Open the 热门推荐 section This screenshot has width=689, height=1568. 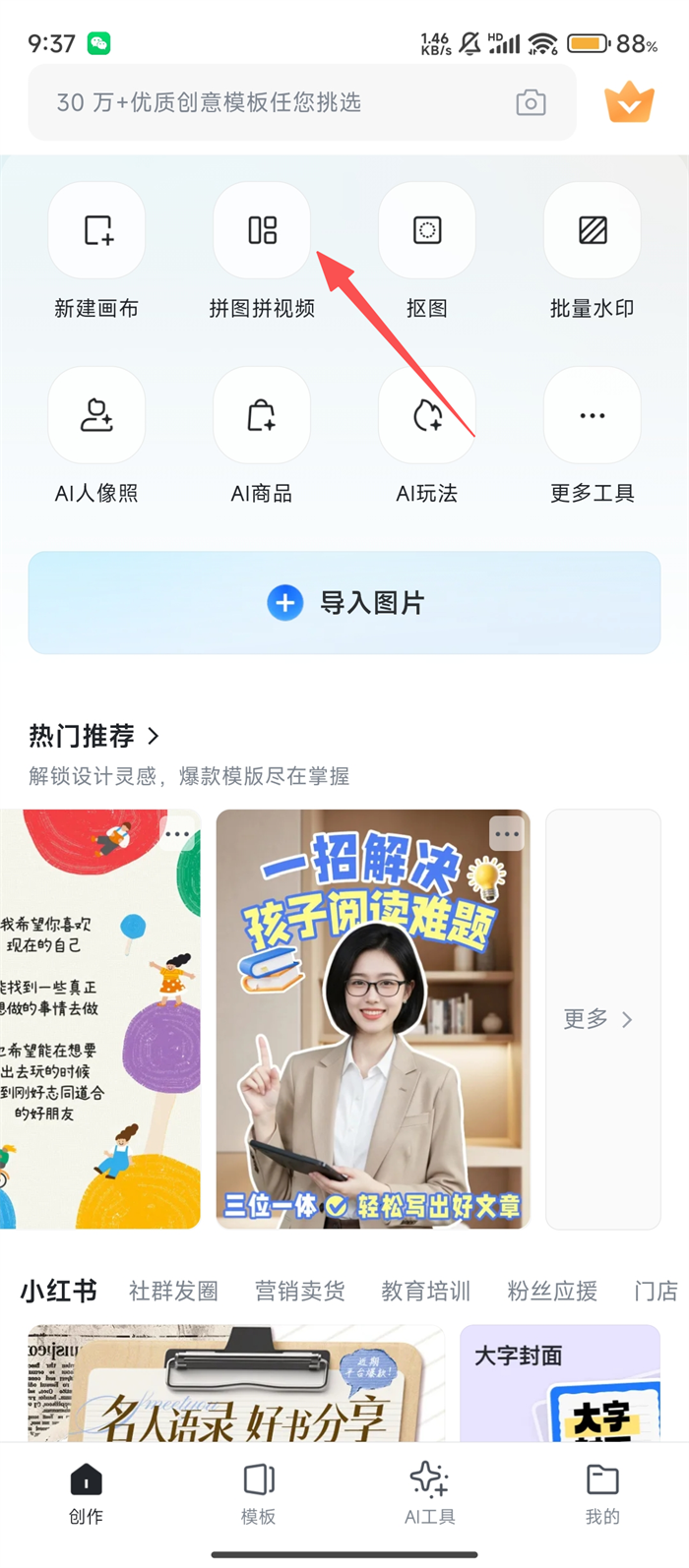94,736
